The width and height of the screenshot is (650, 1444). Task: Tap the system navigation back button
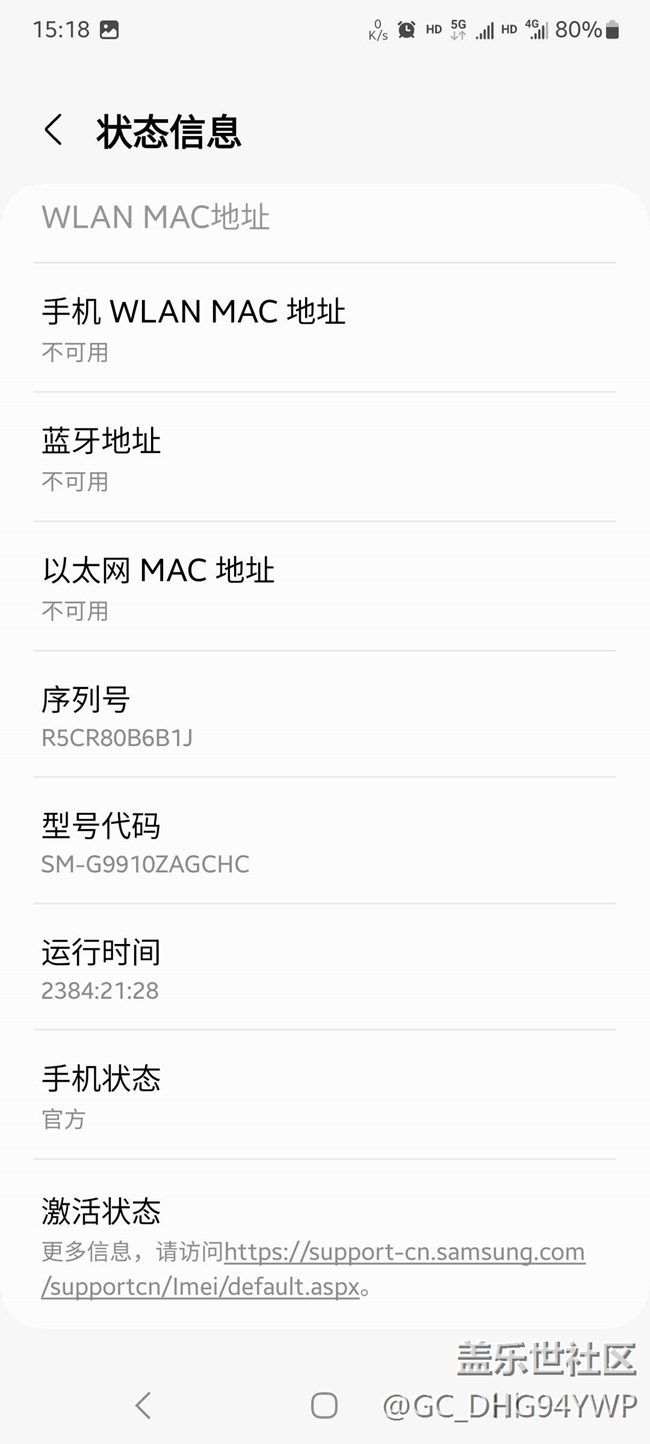[143, 1405]
